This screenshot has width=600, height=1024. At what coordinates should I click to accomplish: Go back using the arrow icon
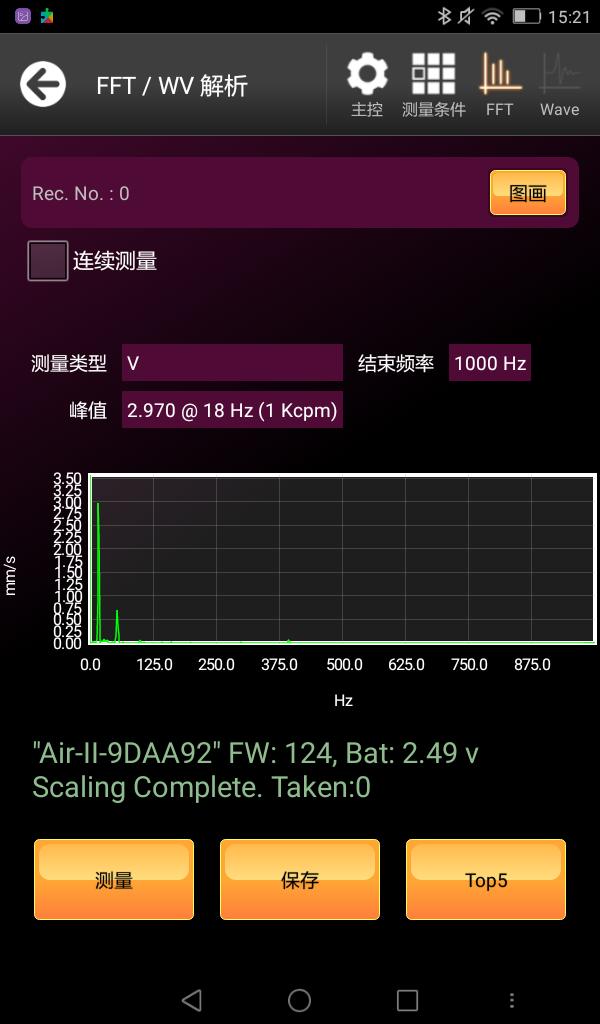[43, 85]
